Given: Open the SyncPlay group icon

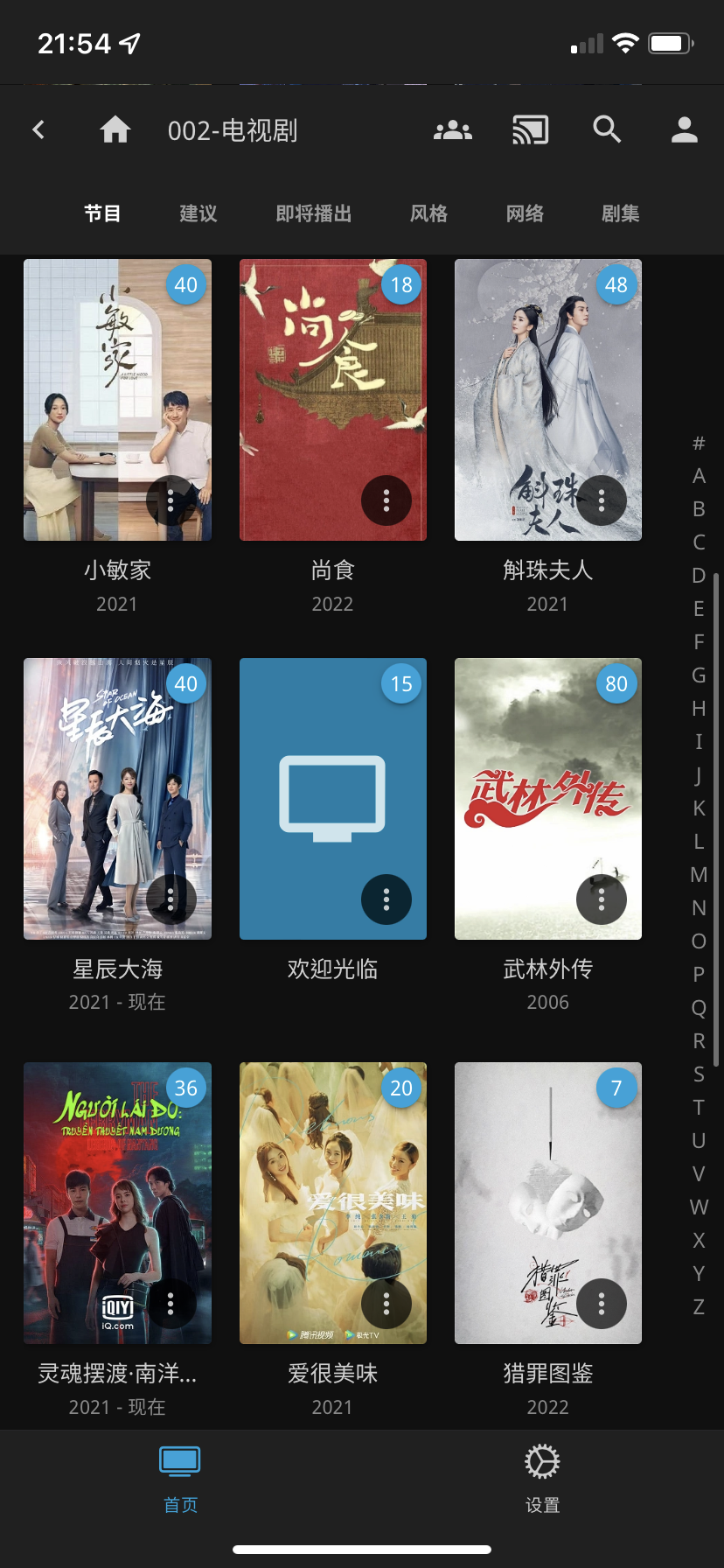Looking at the screenshot, I should [x=453, y=130].
